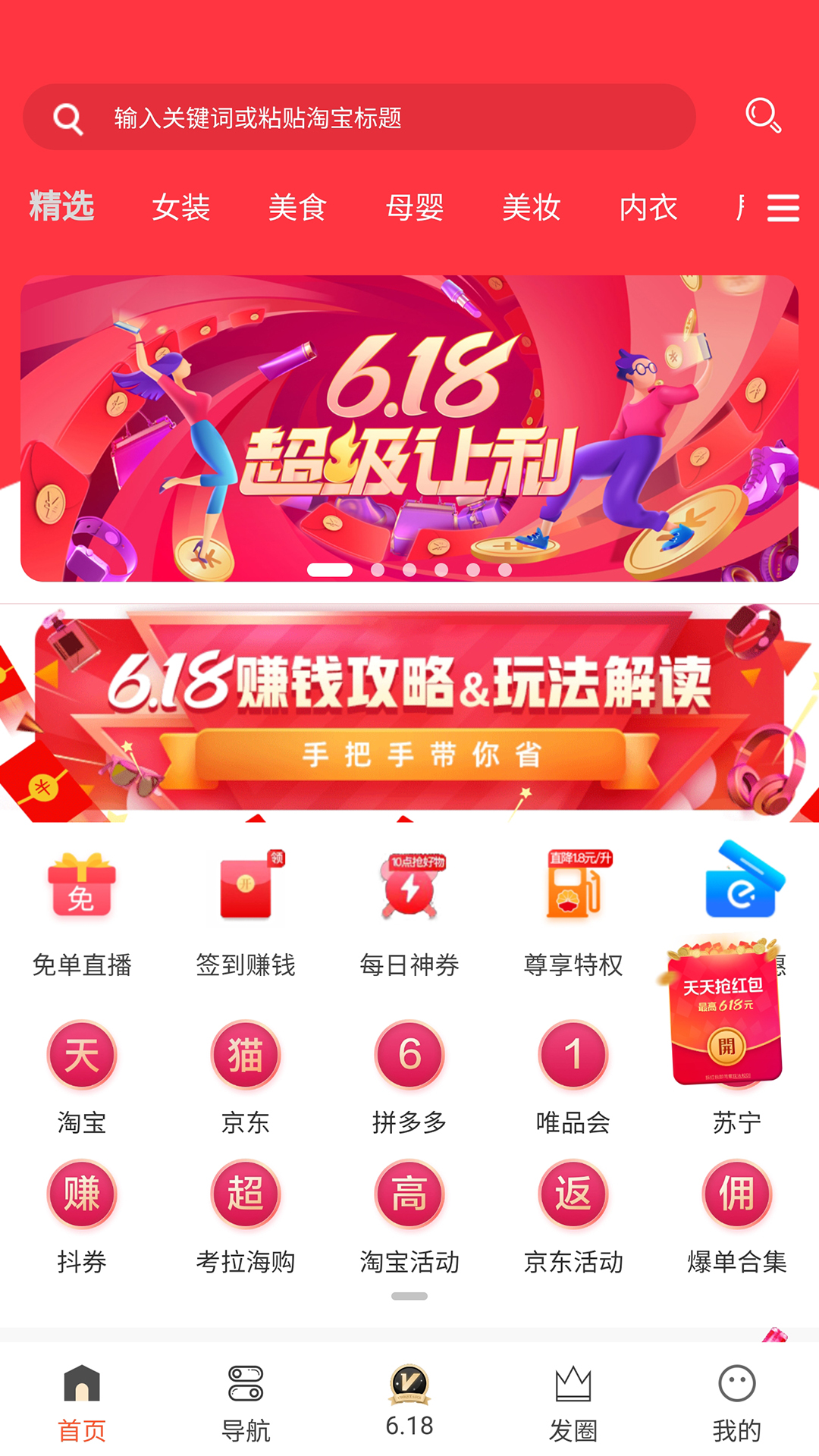Open the 6.18 赚钱攻略 banner
This screenshot has width=819, height=1456.
409,713
